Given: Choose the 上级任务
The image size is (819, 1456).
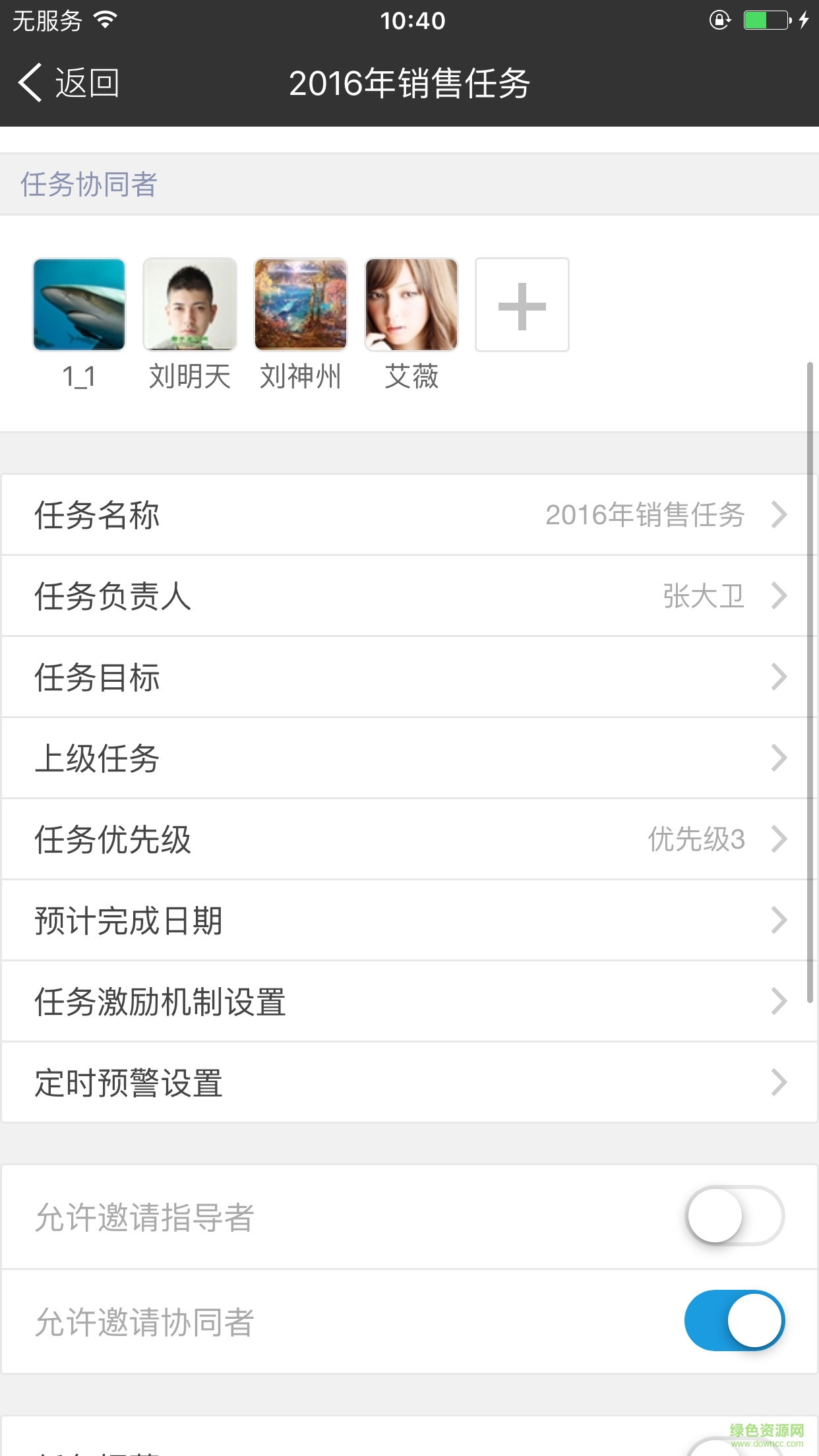Looking at the screenshot, I should coord(409,758).
